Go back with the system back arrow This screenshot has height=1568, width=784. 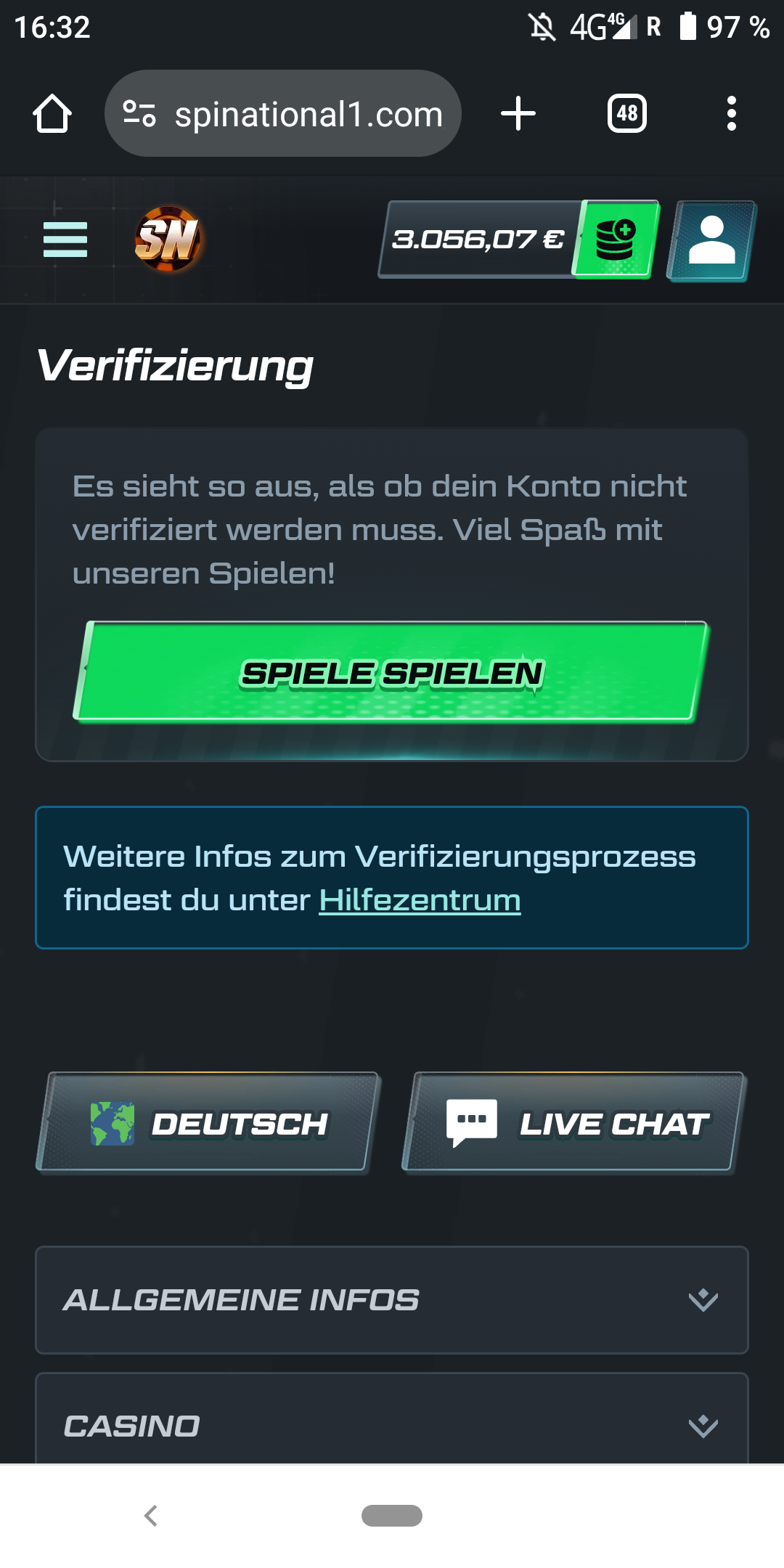tap(151, 1516)
